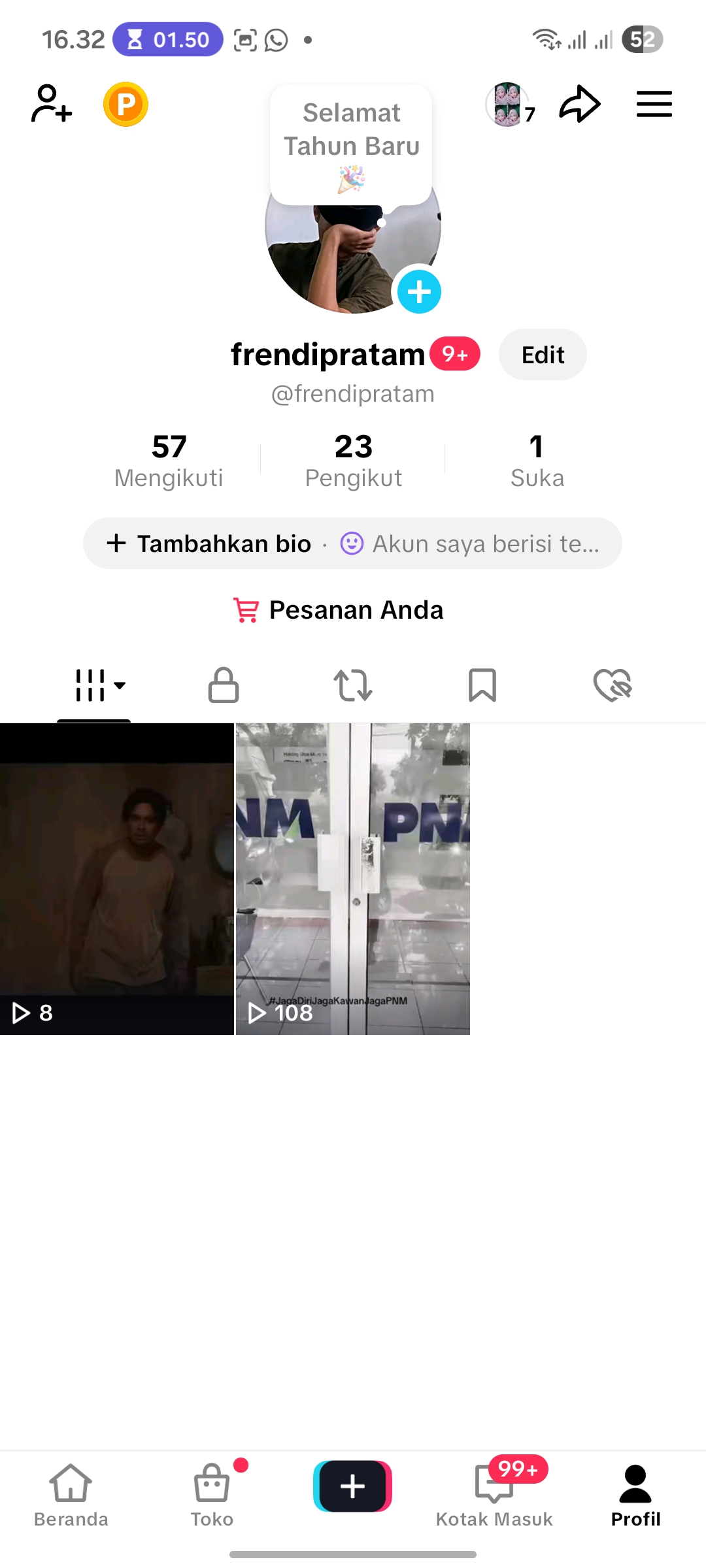The width and height of the screenshot is (706, 1568).
Task: Tap the blue plus on profile photo
Action: [x=419, y=291]
